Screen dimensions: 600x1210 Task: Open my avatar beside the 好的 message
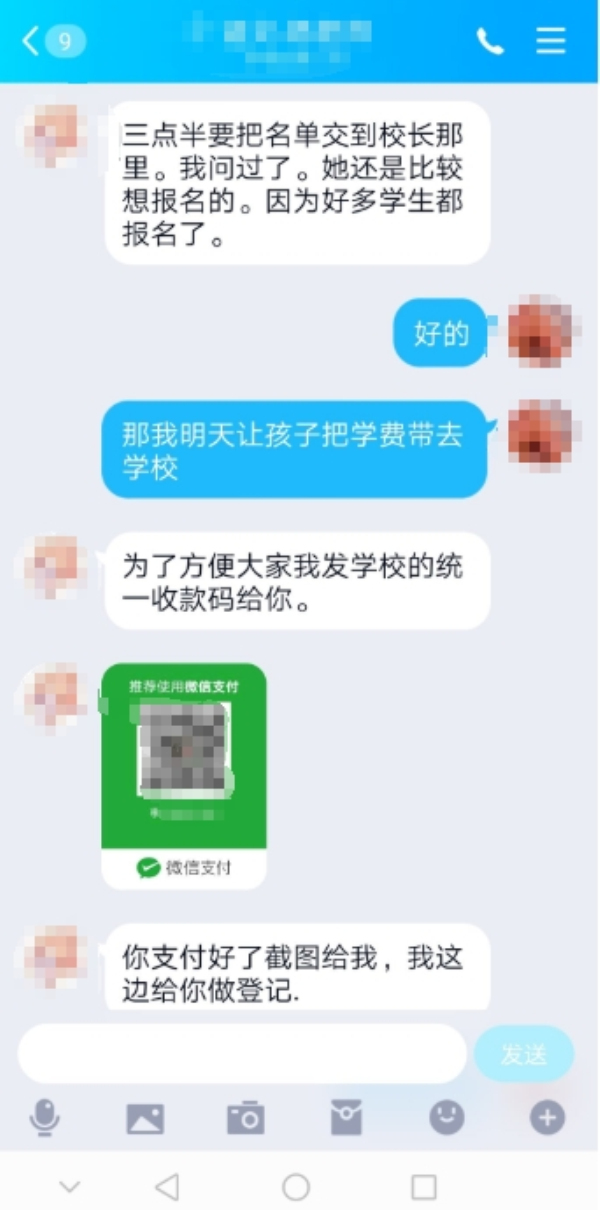(540, 331)
